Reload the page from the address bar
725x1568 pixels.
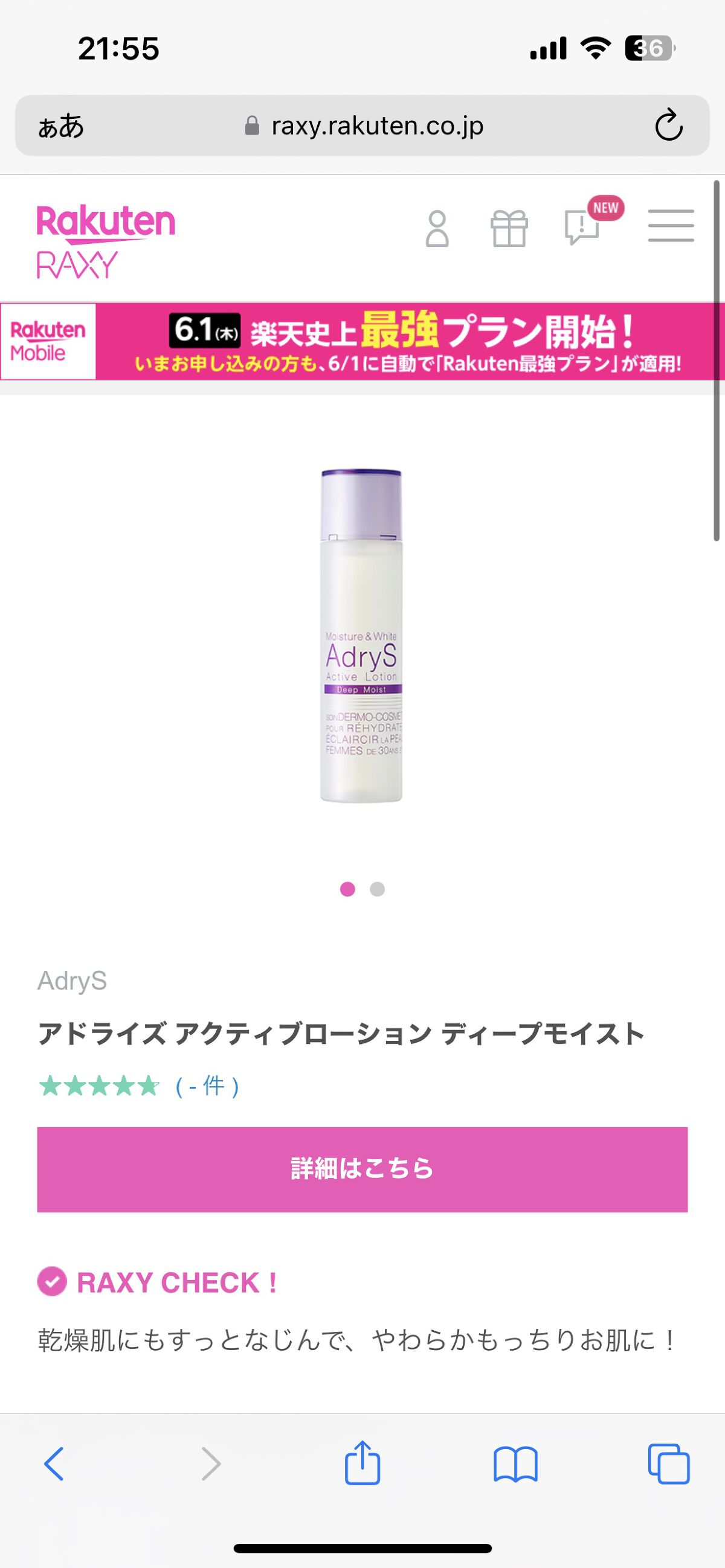pos(668,126)
